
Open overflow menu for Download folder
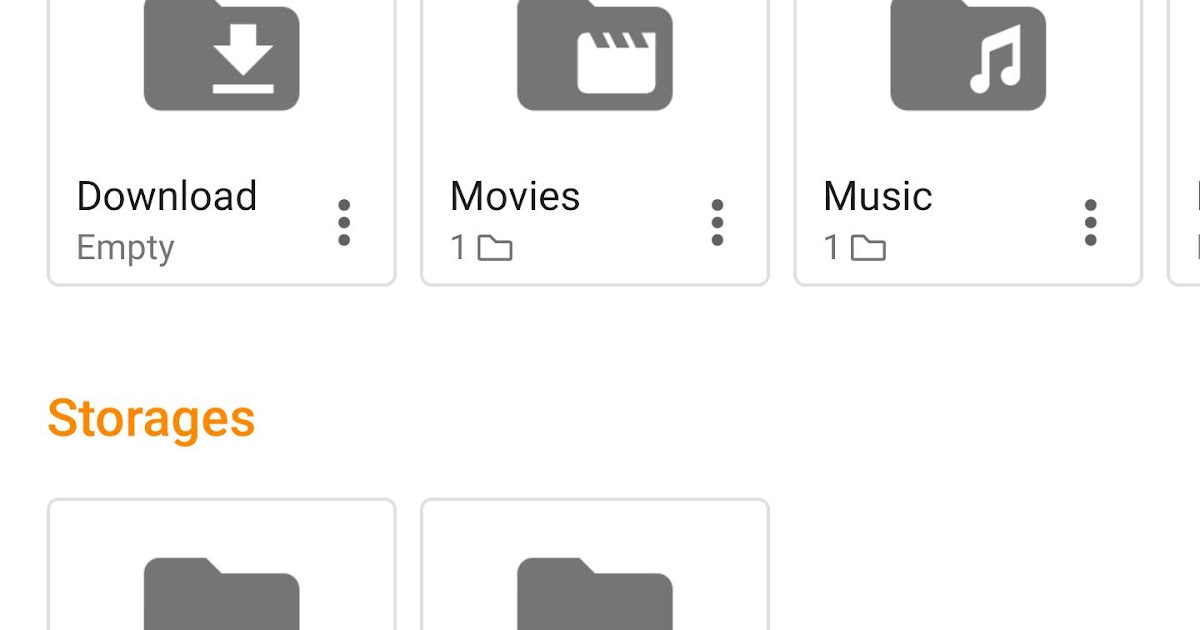pos(344,222)
